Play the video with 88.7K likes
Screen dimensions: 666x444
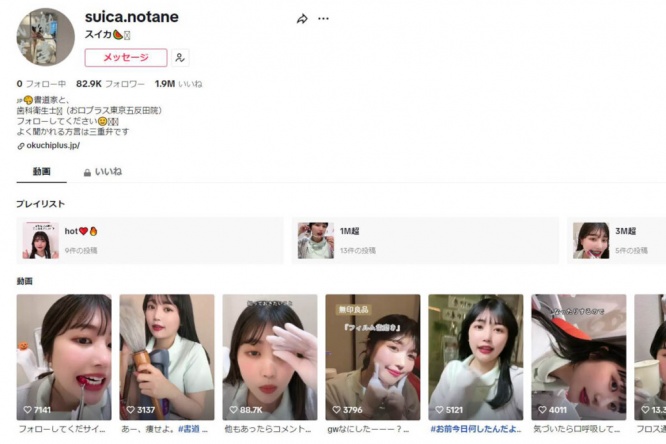click(270, 356)
